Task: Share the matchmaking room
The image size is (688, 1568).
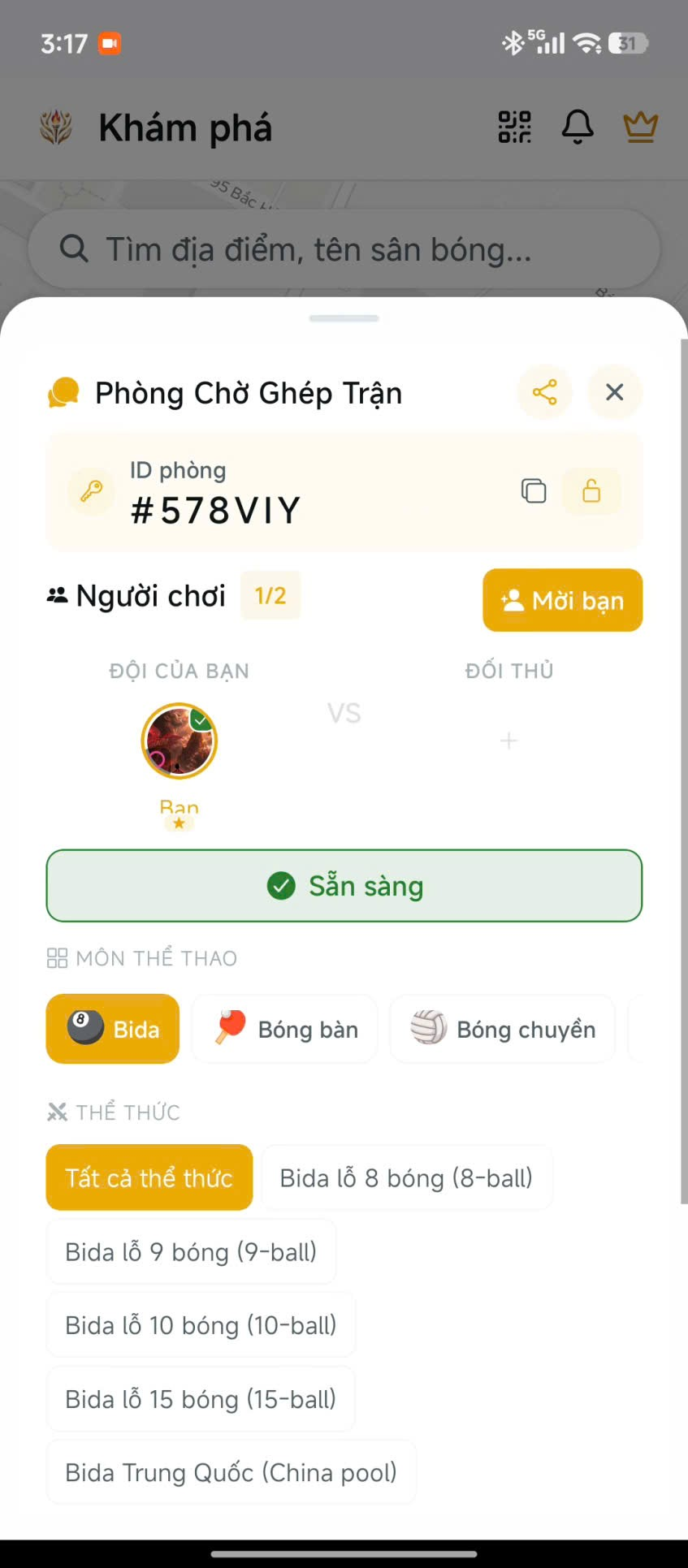Action: click(544, 392)
